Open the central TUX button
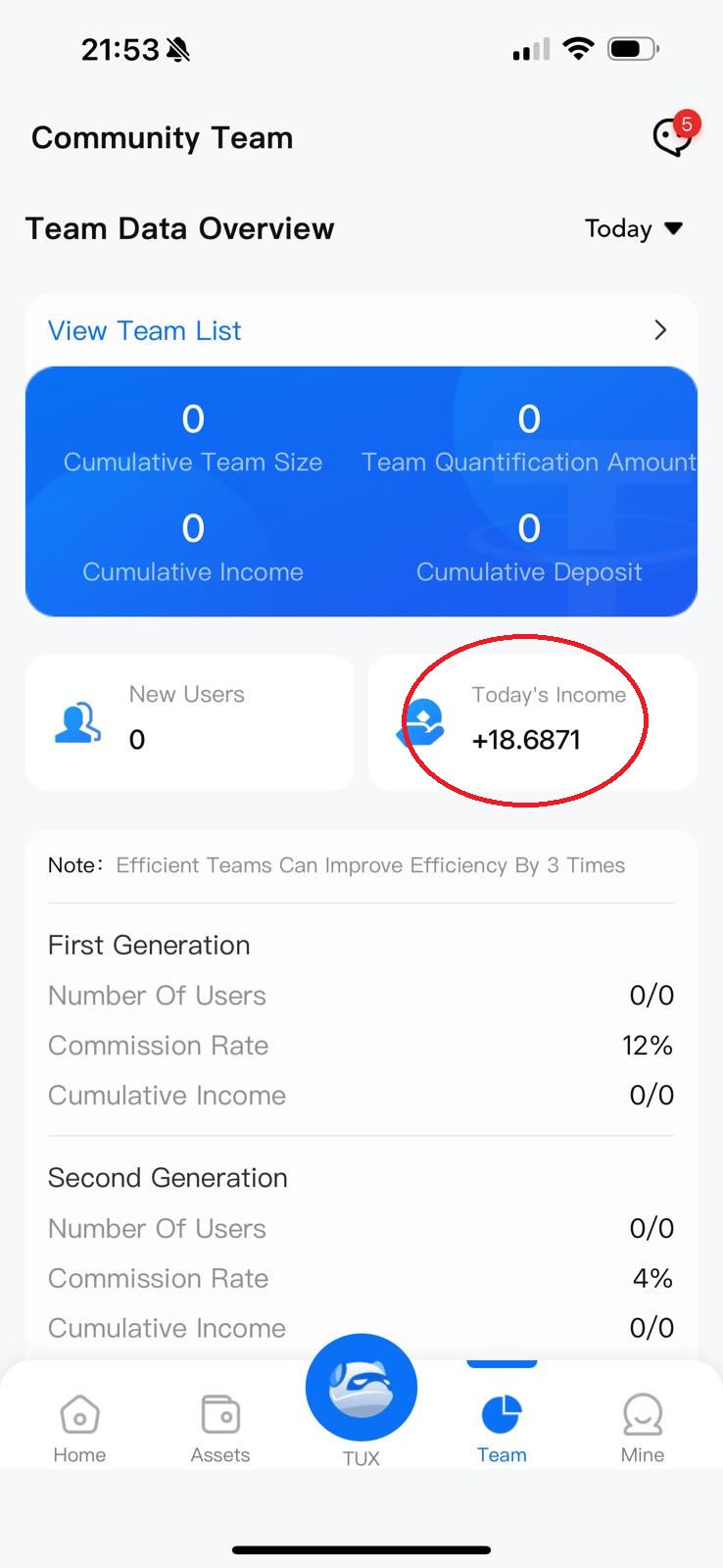Screen dimensions: 723x1568 coord(361,1390)
